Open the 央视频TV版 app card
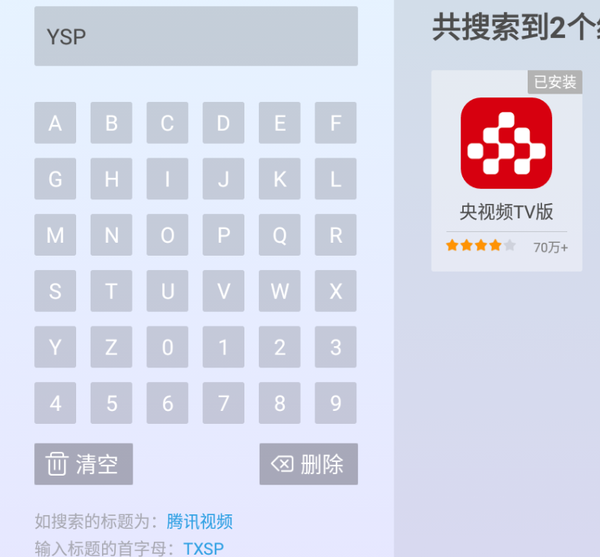 (506, 170)
